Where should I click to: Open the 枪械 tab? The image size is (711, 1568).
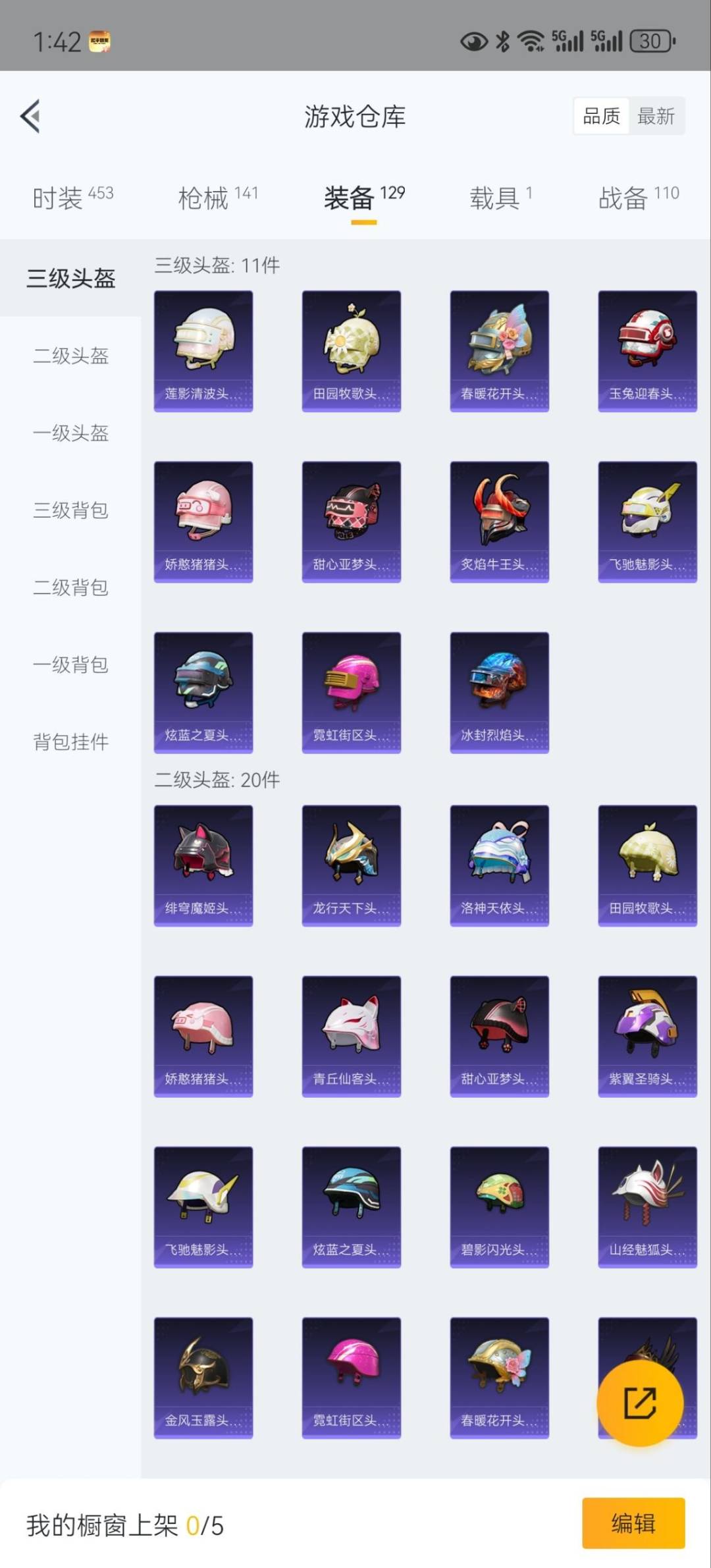point(217,198)
